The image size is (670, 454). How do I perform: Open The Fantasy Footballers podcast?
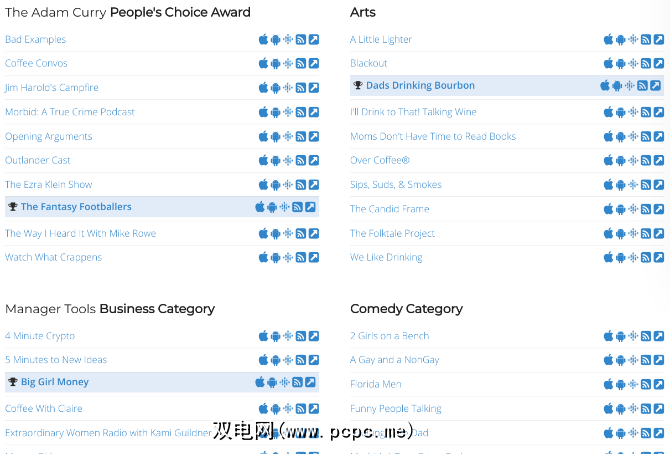pos(76,207)
